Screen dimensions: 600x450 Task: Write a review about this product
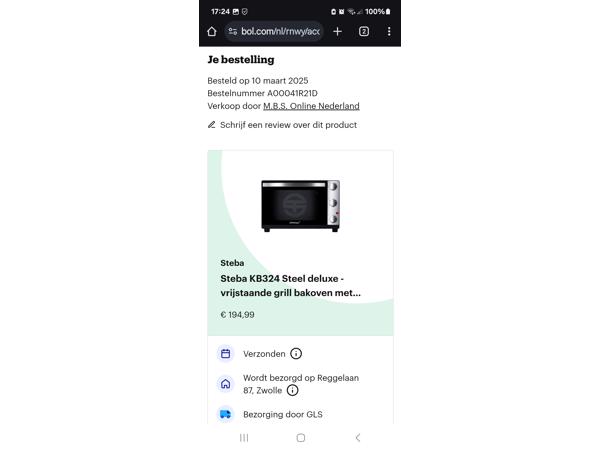[x=287, y=125]
